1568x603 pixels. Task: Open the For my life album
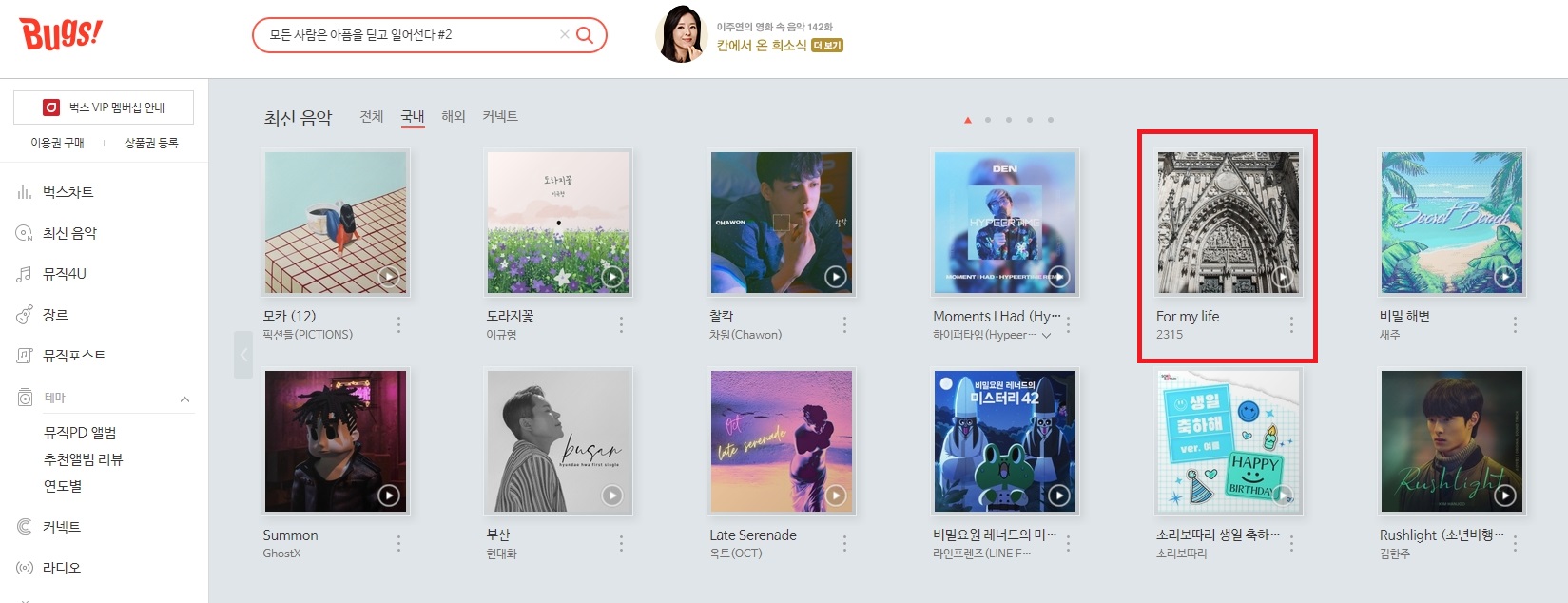1228,223
